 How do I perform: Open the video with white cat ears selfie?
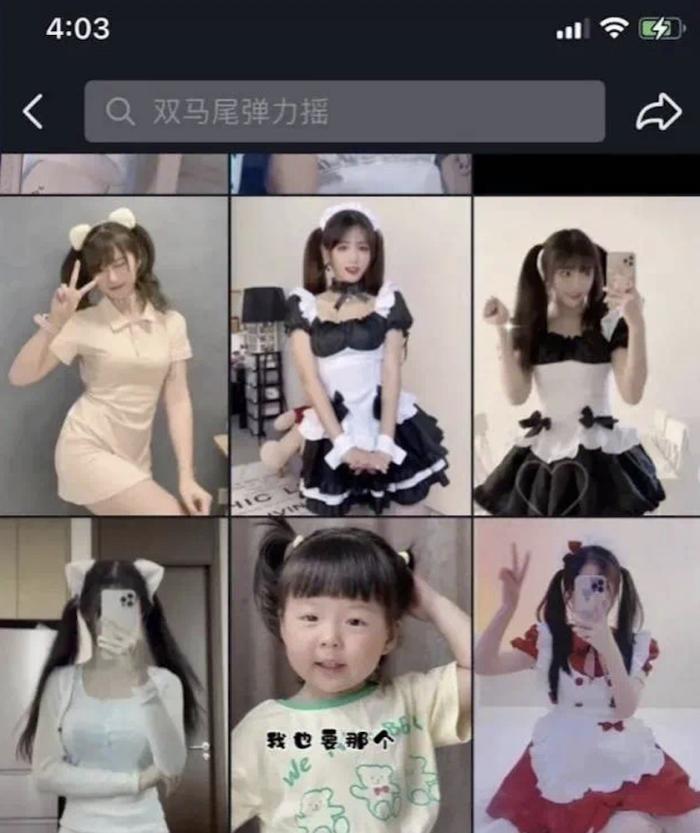point(114,675)
